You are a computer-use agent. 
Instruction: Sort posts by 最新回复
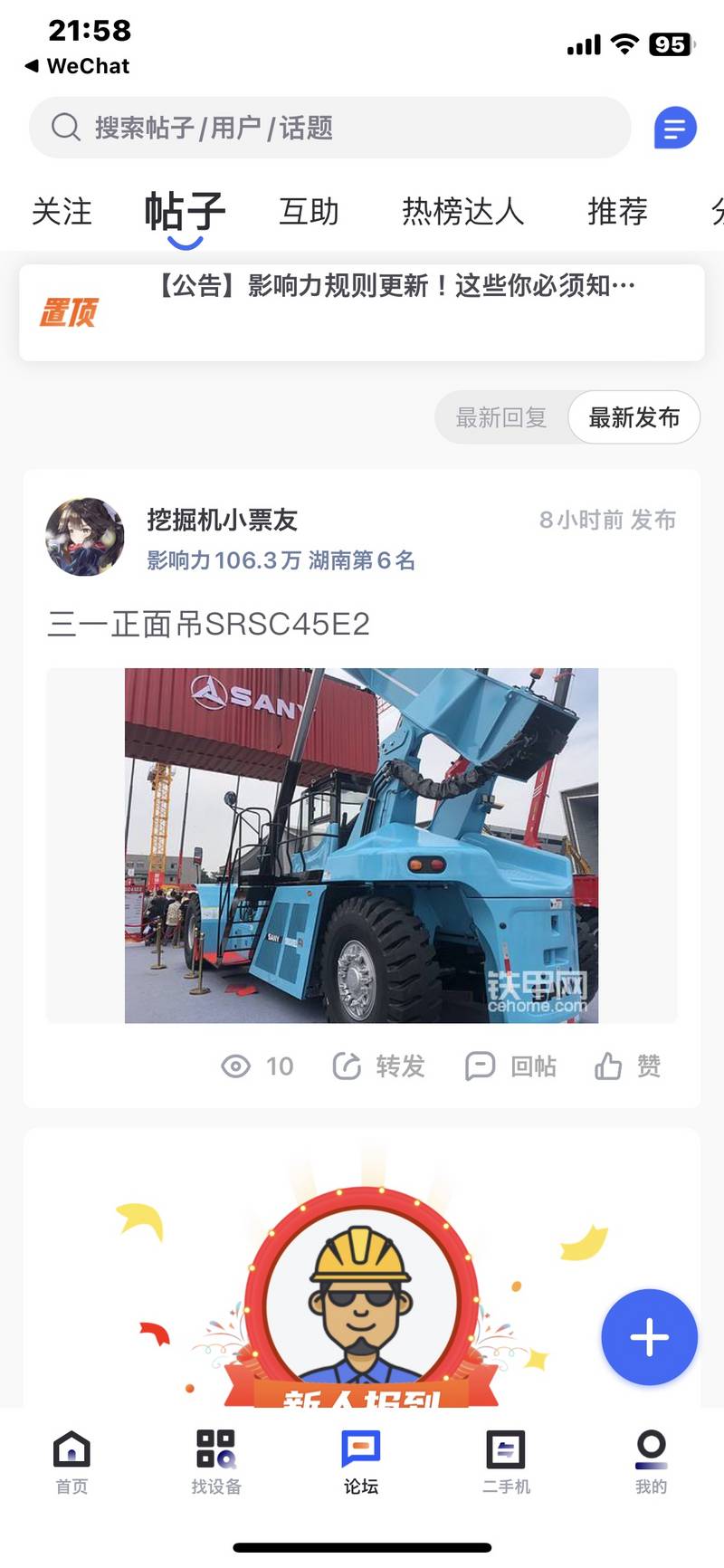pos(501,417)
